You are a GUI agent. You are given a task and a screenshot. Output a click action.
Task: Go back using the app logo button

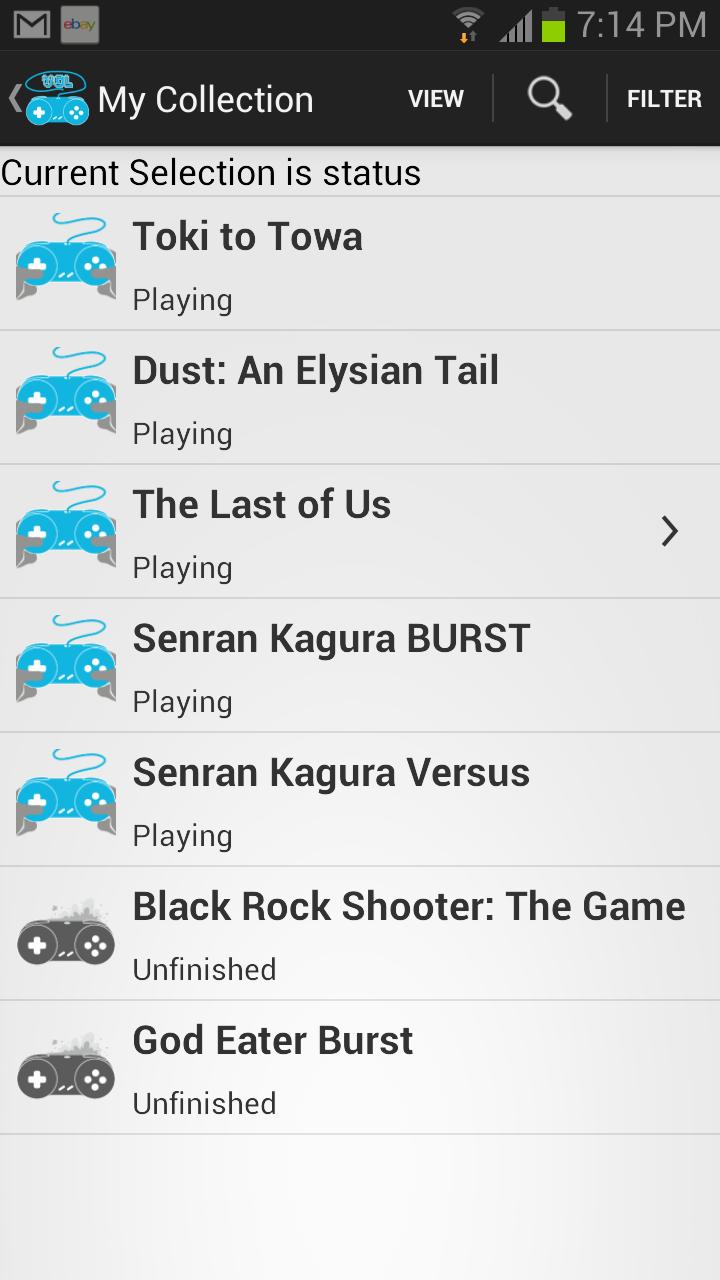pyautogui.click(x=50, y=98)
